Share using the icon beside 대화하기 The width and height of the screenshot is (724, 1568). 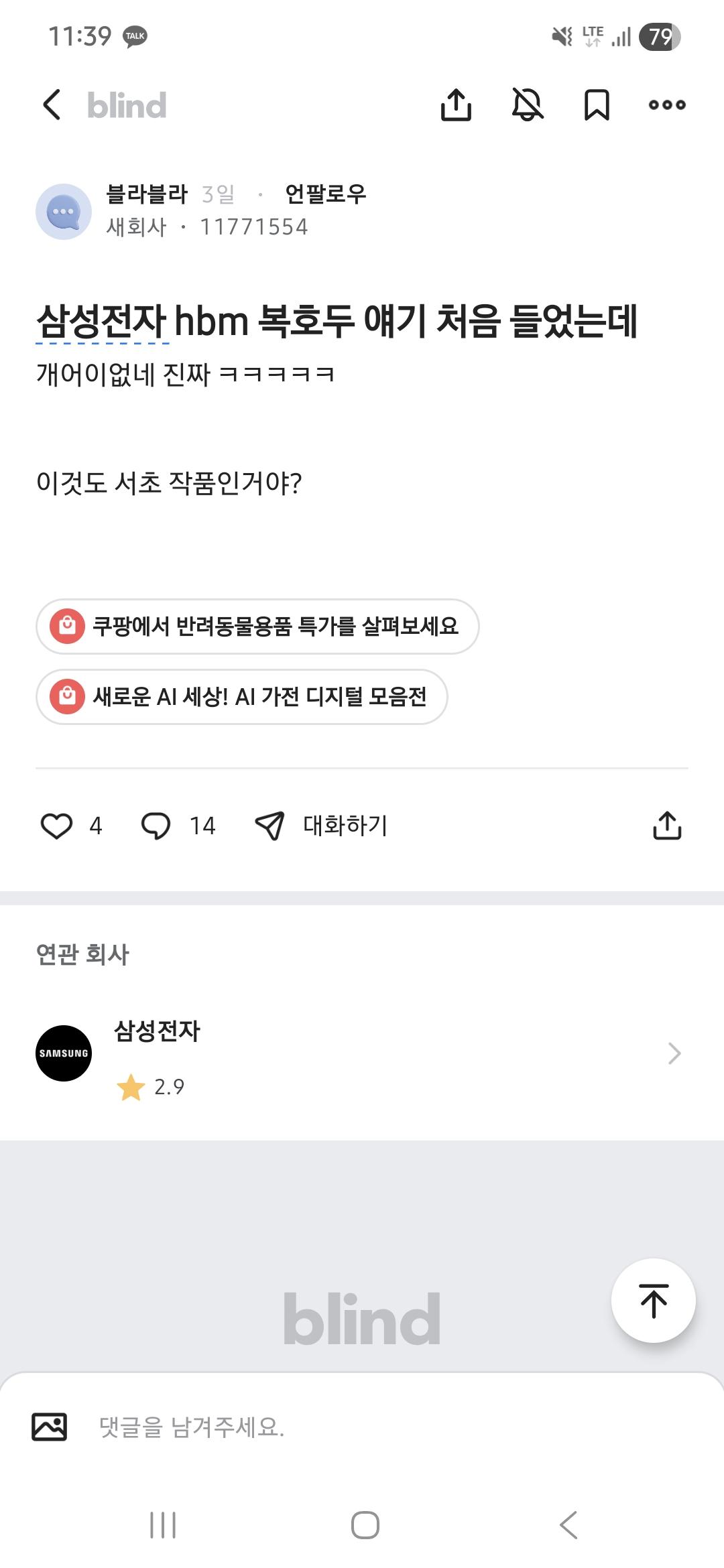[x=667, y=826]
